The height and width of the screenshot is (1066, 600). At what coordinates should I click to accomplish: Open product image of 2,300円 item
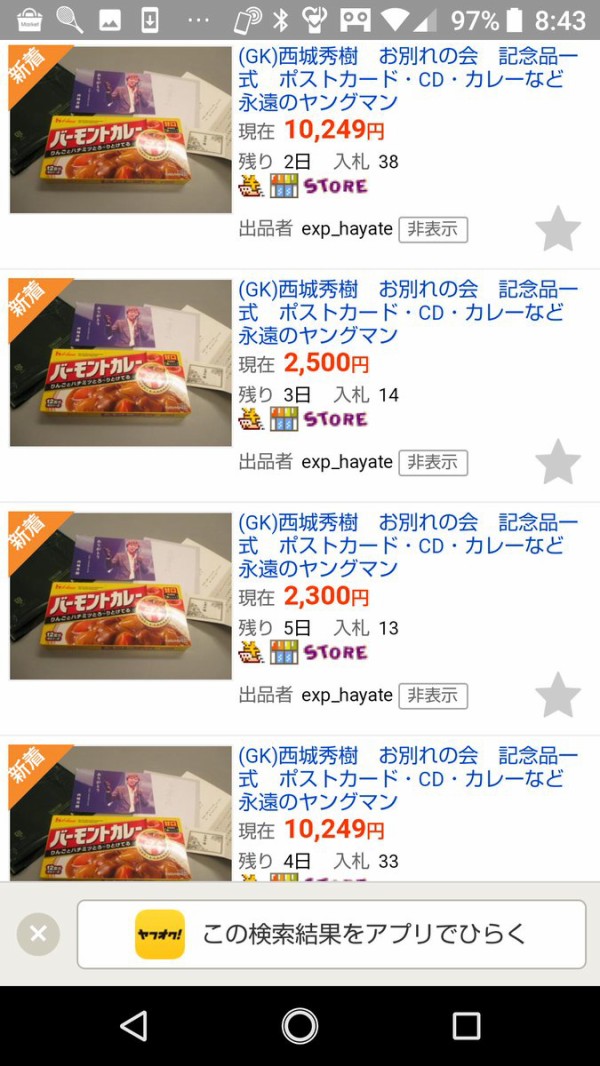pyautogui.click(x=120, y=596)
